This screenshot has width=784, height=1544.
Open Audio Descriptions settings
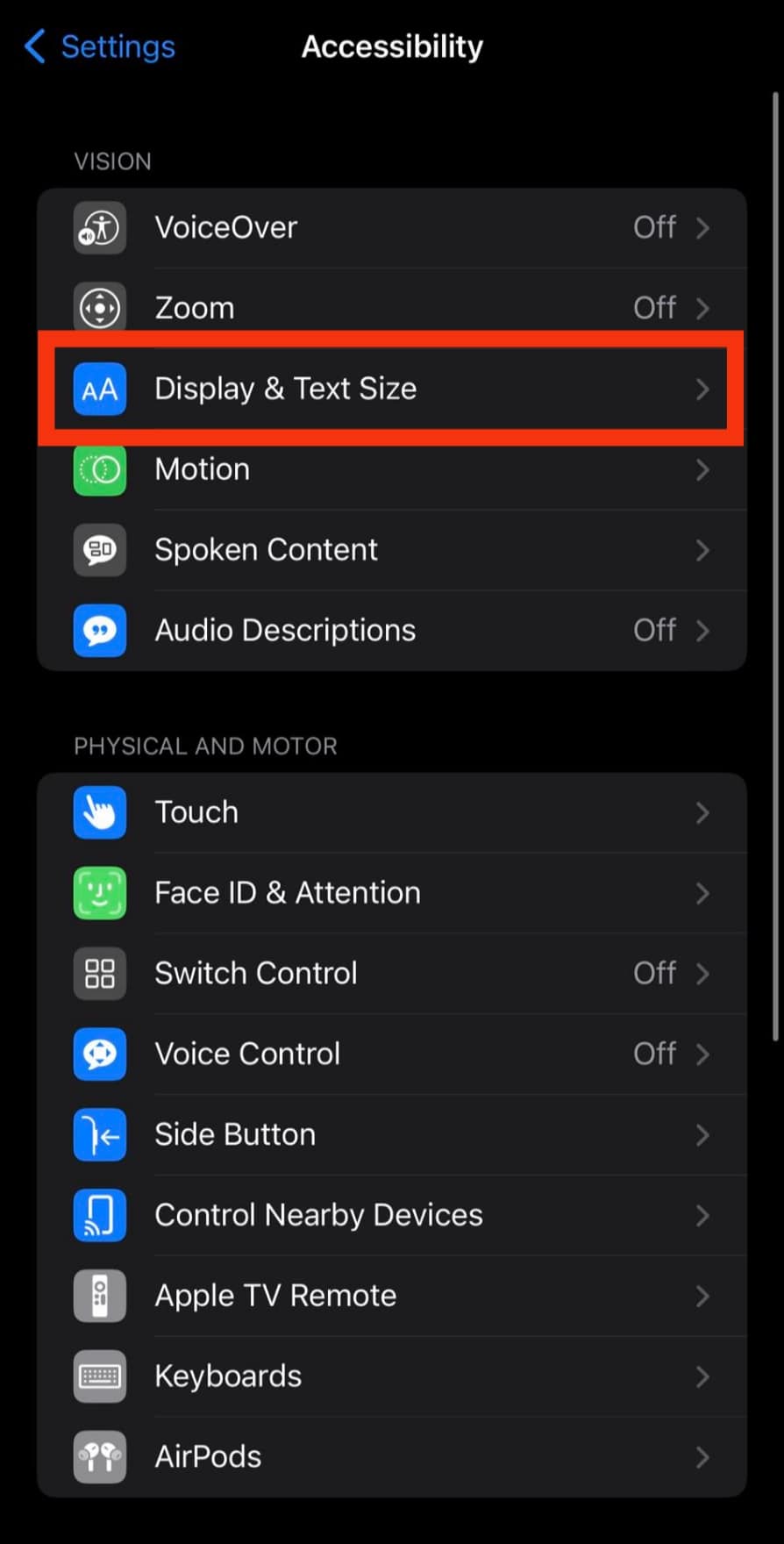[391, 631]
